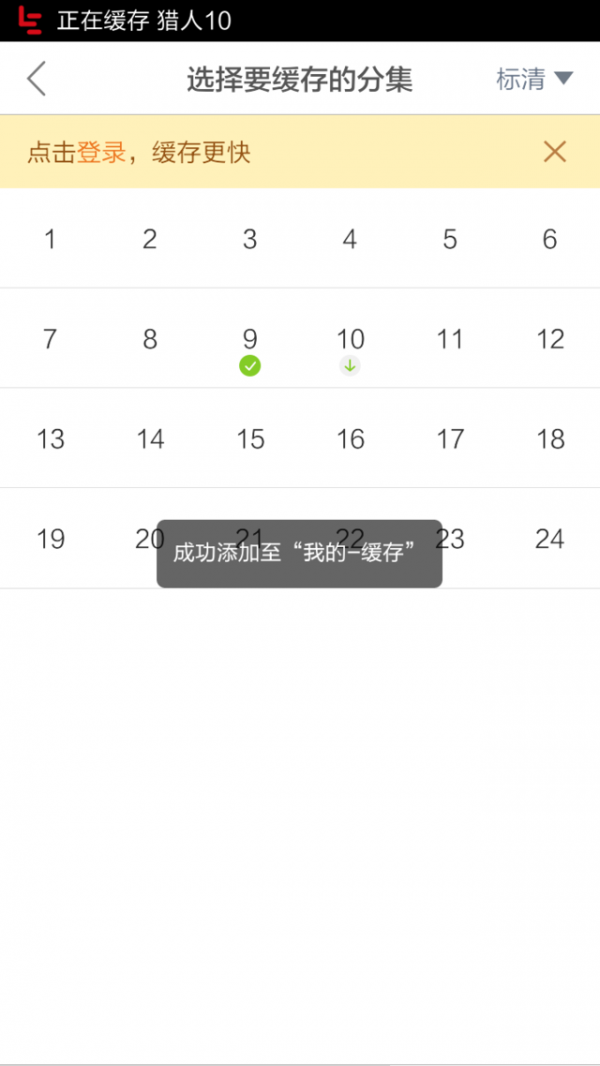Select episode 12 to cache
Viewport: 600px width, 1066px height.
click(x=550, y=339)
